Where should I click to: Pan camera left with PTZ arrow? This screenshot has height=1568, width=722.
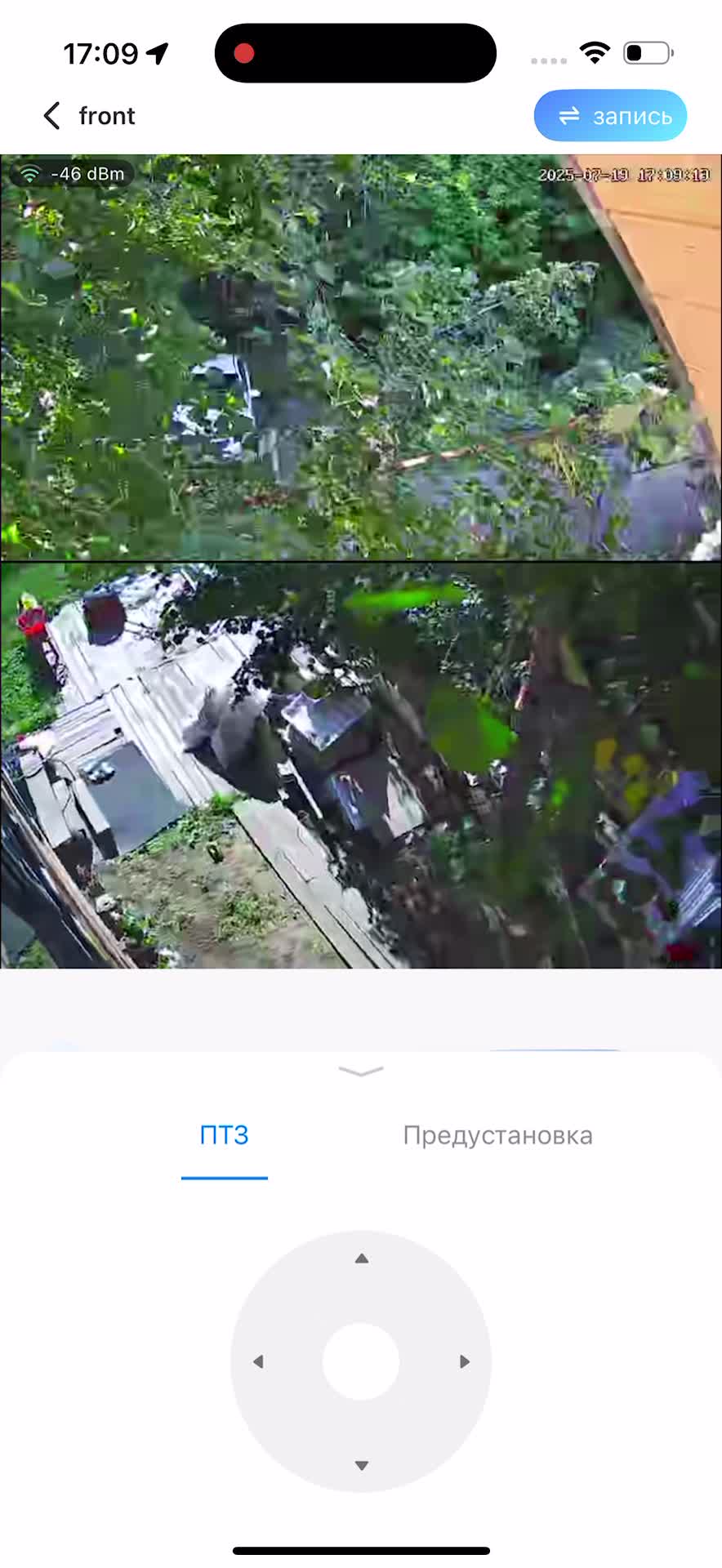pos(258,1361)
